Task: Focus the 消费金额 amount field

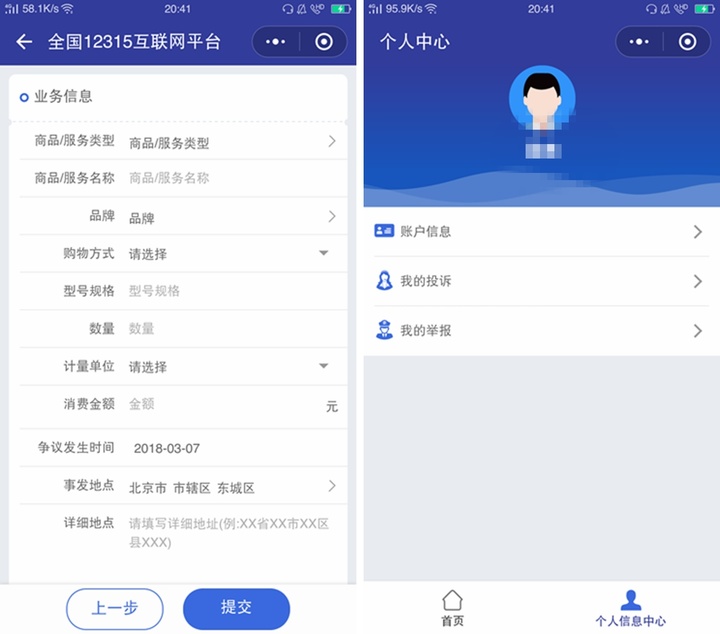Action: 220,404
